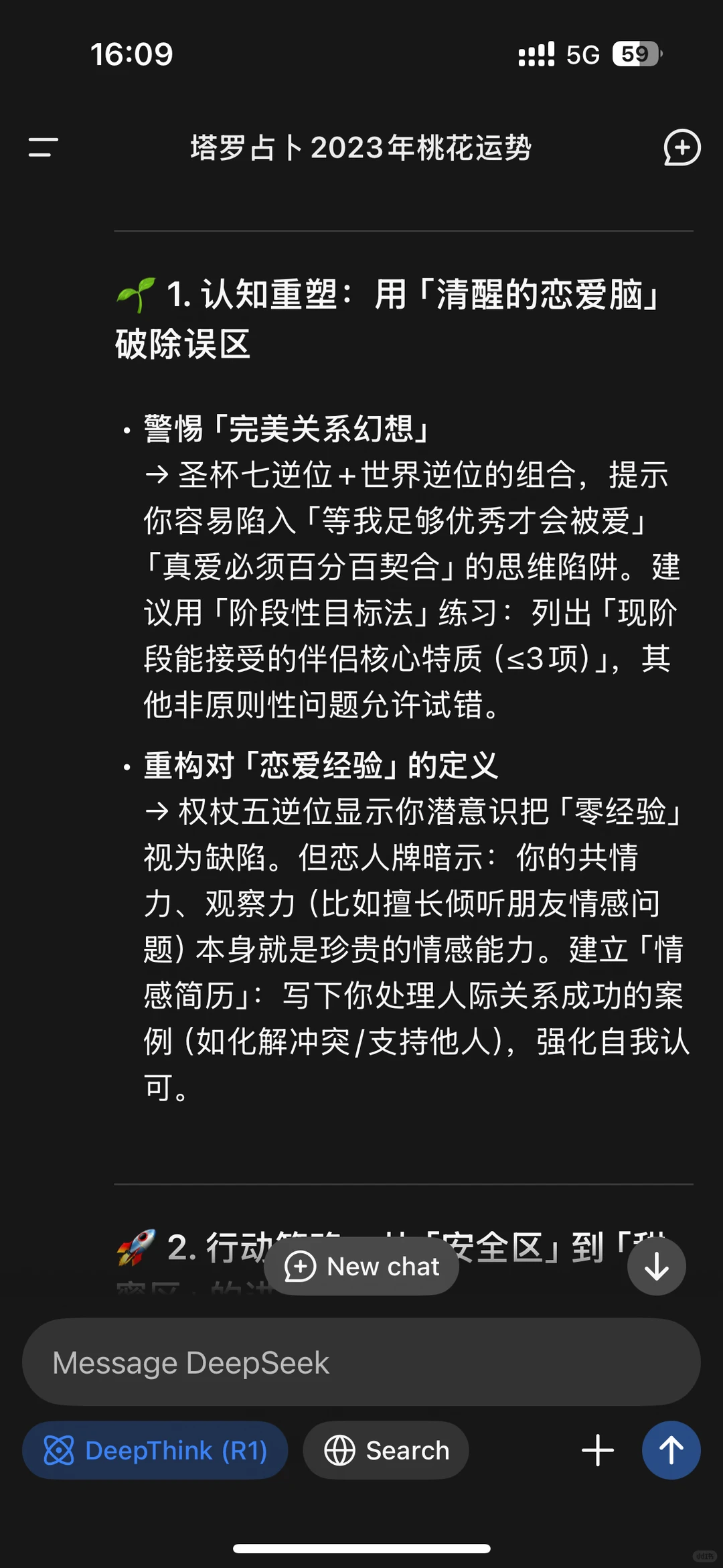
Task: Open the plus attachment menu
Action: click(598, 1451)
